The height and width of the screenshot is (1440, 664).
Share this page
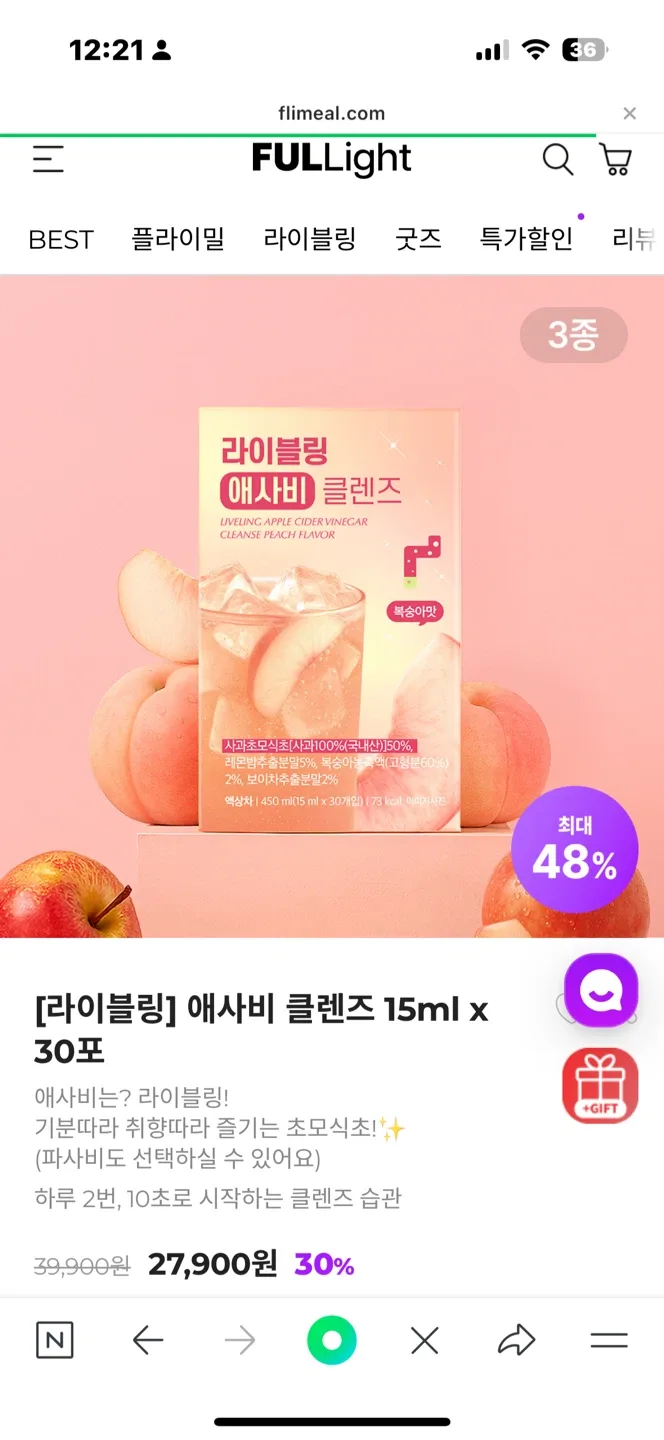[516, 1341]
